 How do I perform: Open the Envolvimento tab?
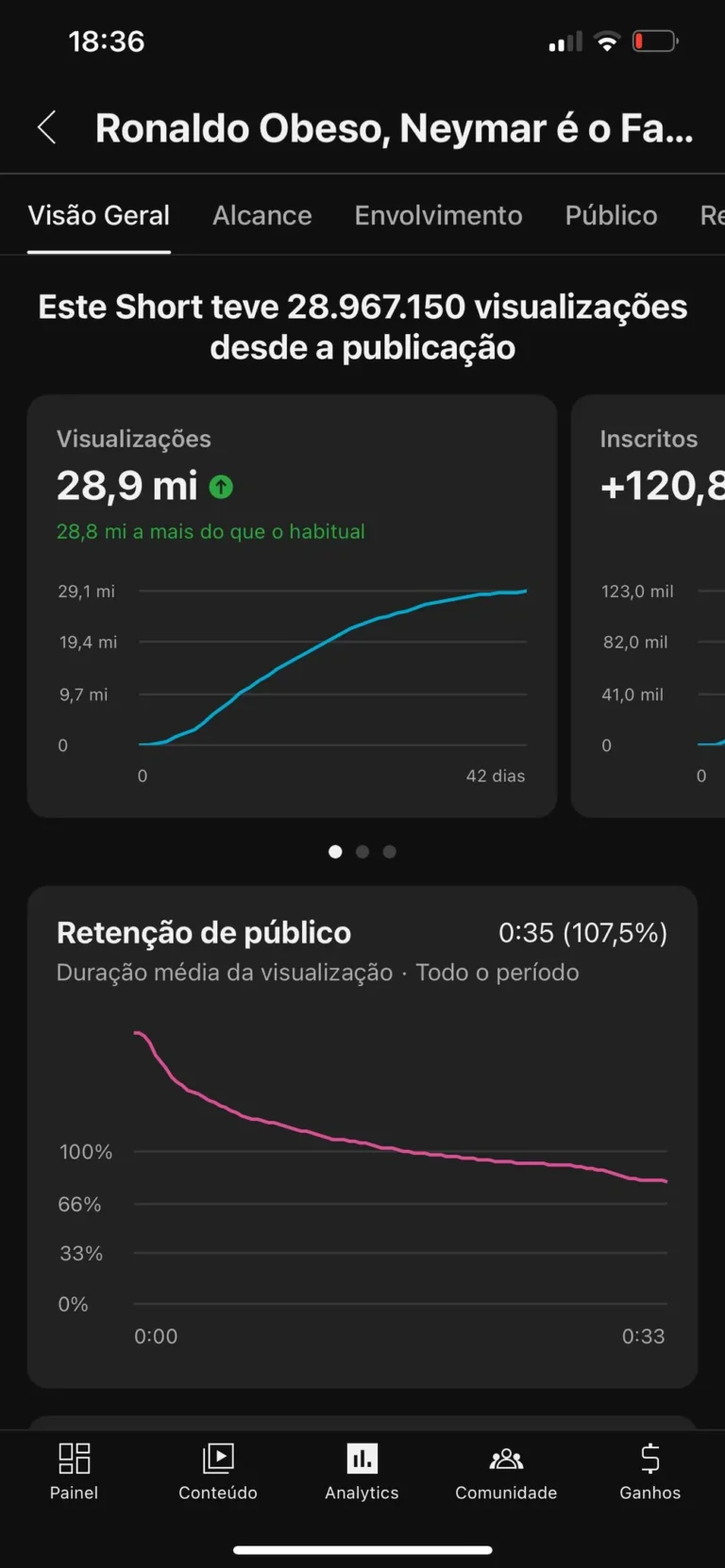tap(438, 215)
